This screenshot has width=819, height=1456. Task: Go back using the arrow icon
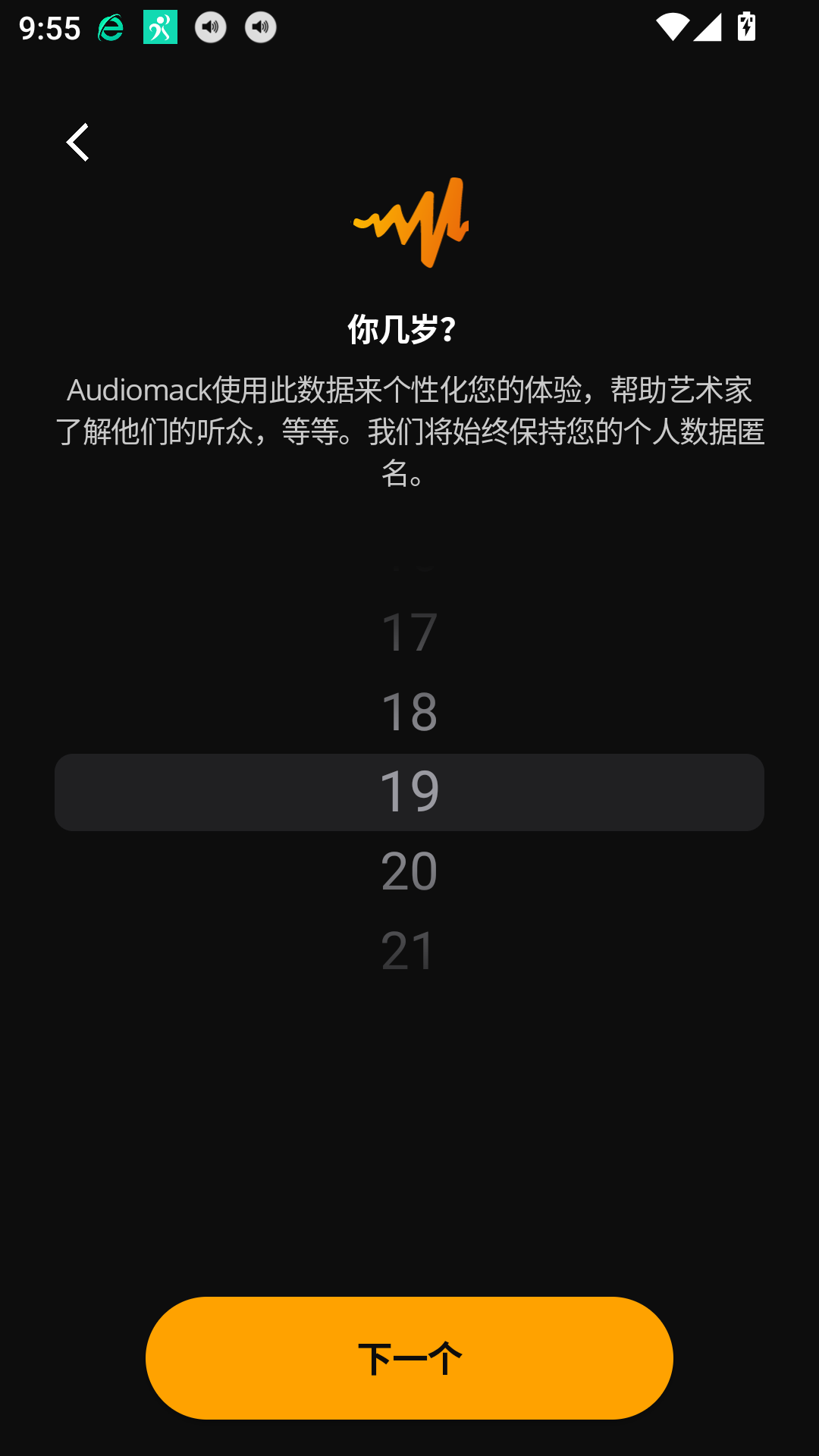coord(77,142)
